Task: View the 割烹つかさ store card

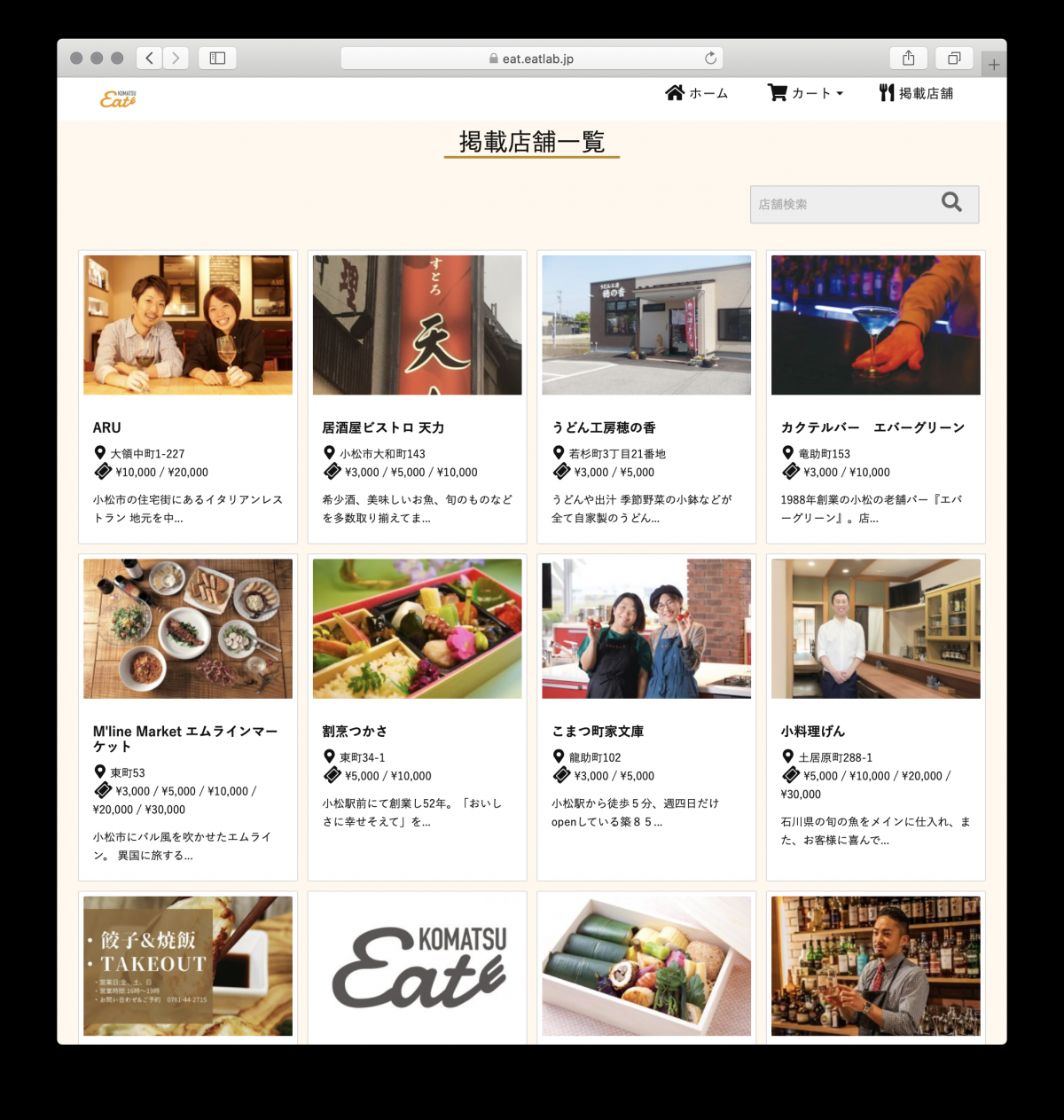Action: click(x=417, y=717)
